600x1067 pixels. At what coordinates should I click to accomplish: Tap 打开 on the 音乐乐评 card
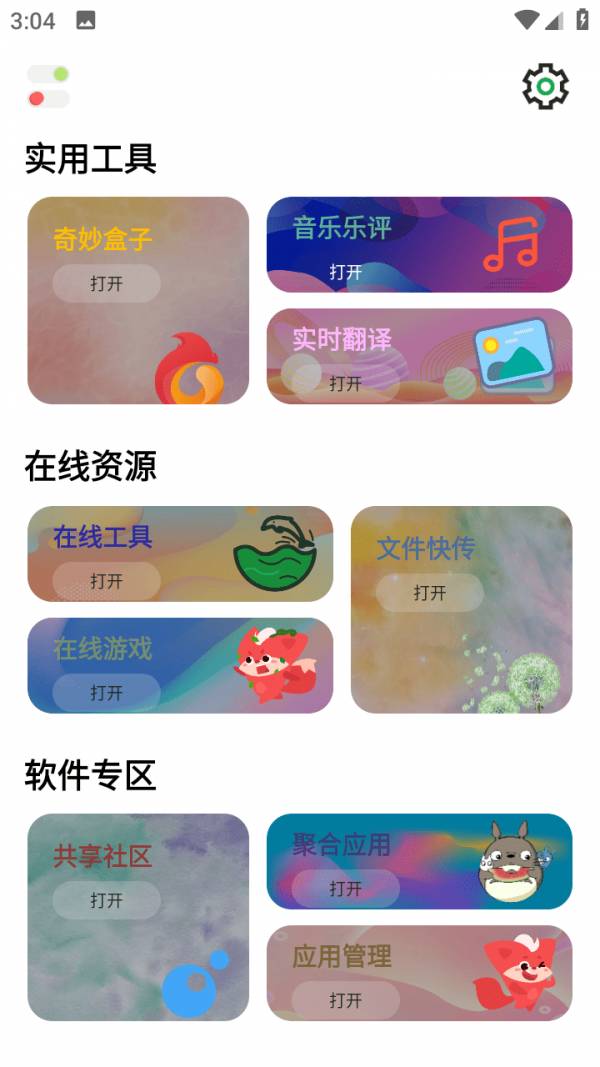[x=346, y=272]
